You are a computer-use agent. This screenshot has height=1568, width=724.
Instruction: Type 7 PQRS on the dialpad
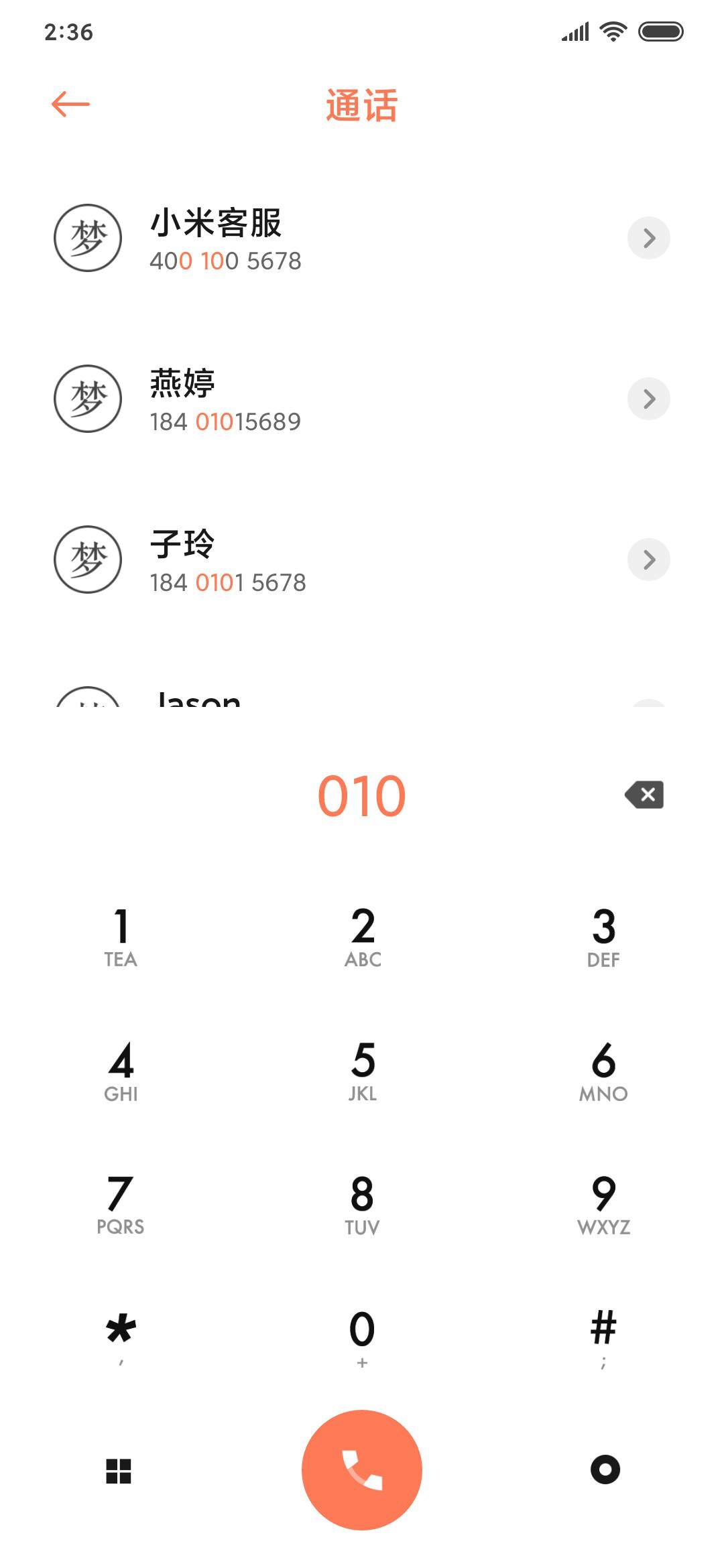click(x=121, y=1205)
